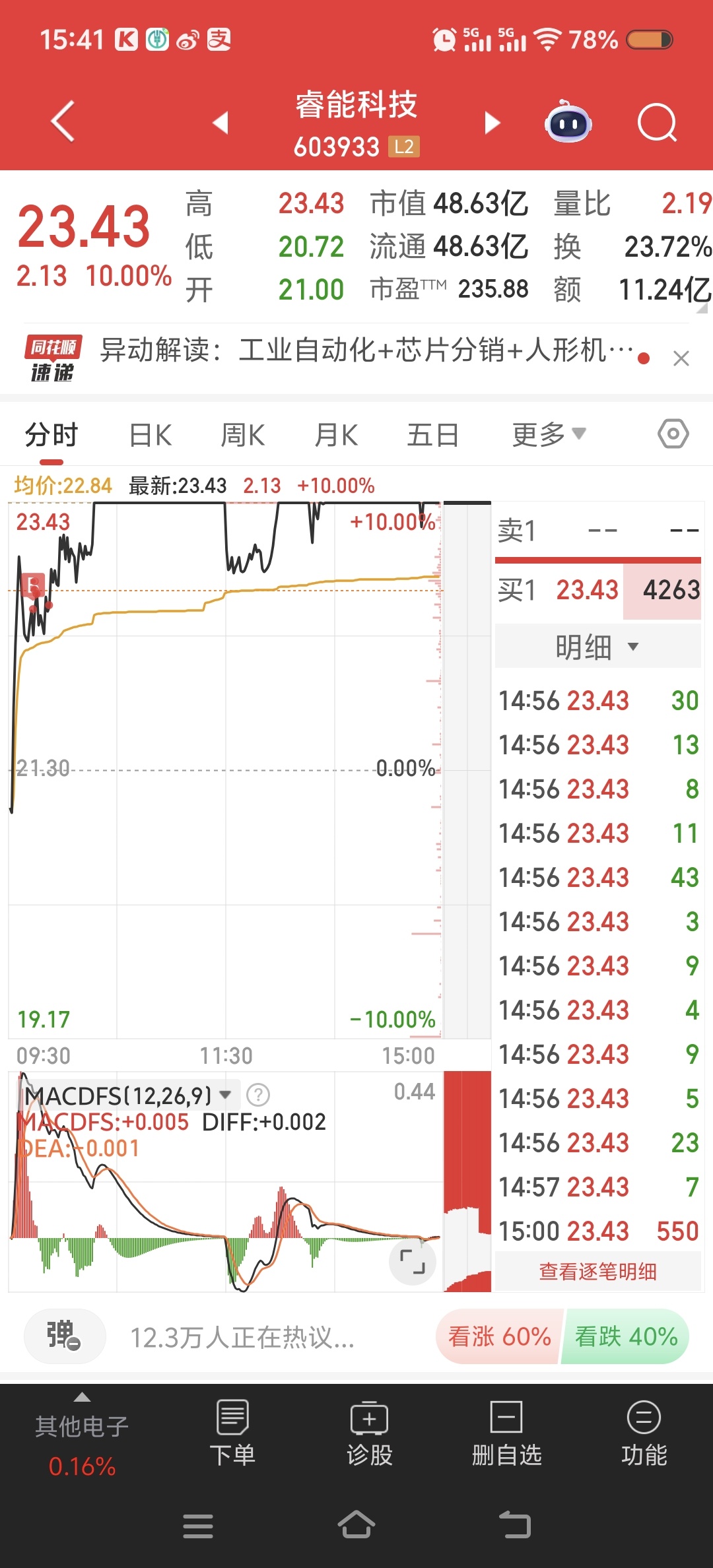
Task: Vote 看涨 bullish
Action: [x=500, y=1337]
